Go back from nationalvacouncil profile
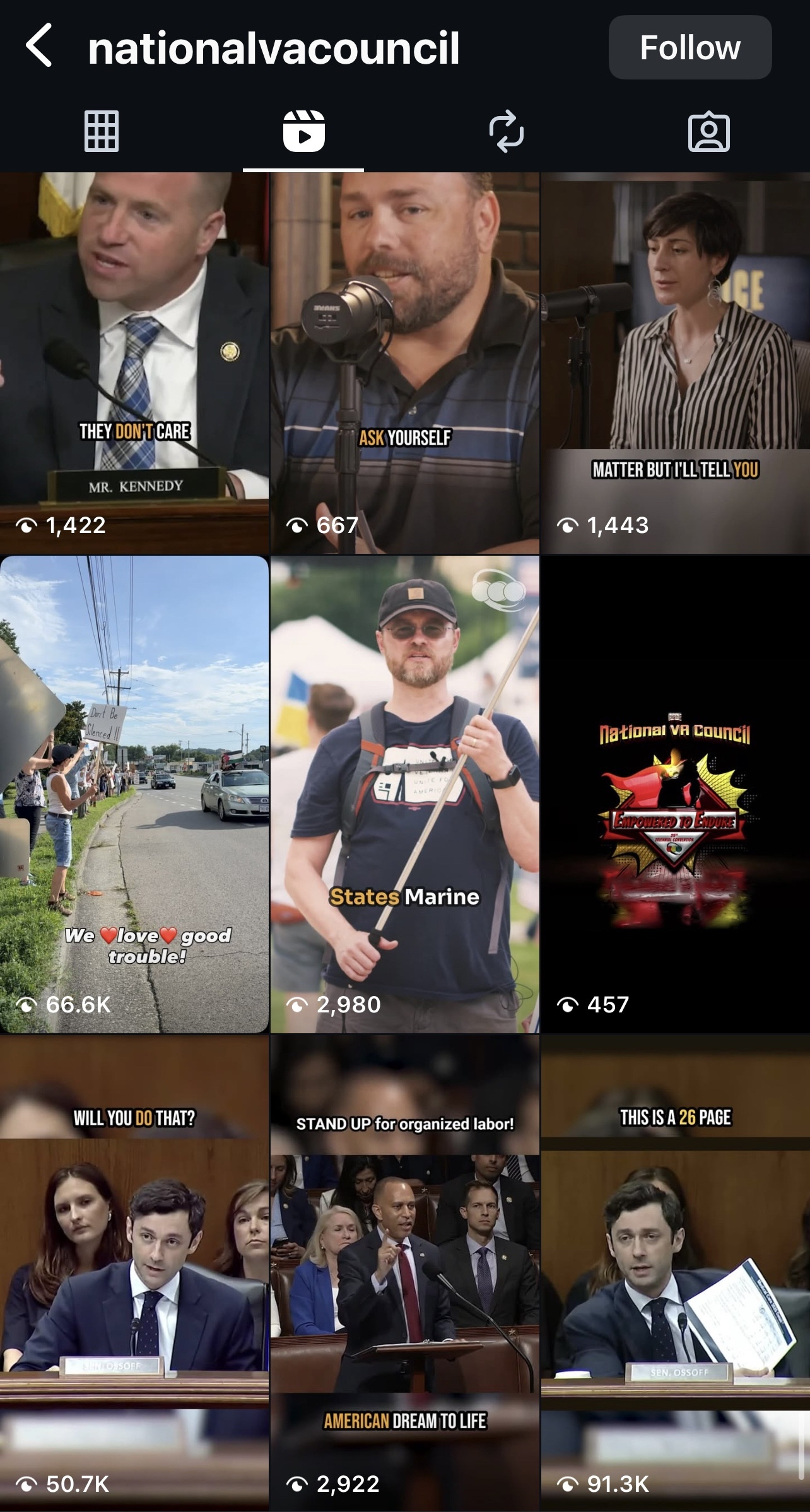The height and width of the screenshot is (1512, 810). point(39,46)
